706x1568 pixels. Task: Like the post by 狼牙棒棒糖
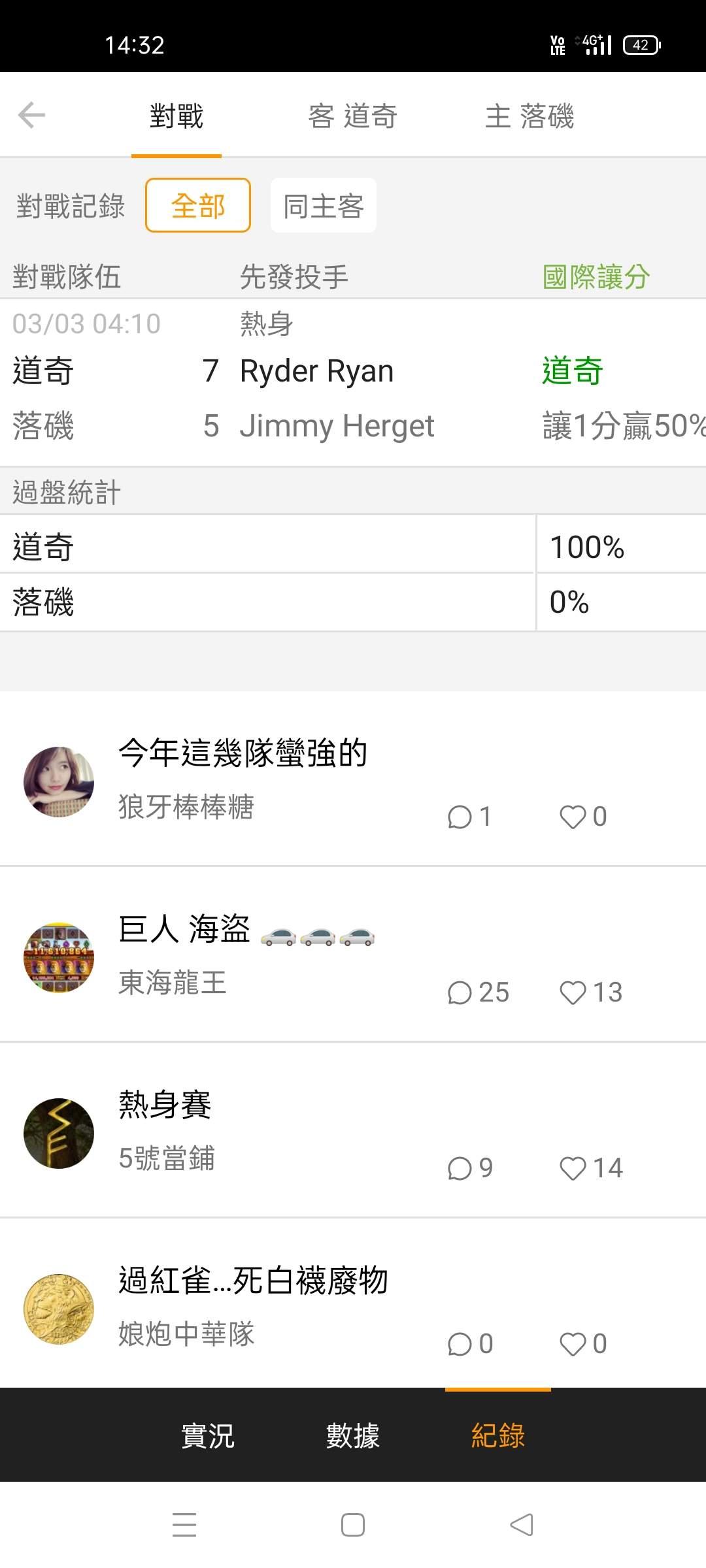click(x=582, y=817)
